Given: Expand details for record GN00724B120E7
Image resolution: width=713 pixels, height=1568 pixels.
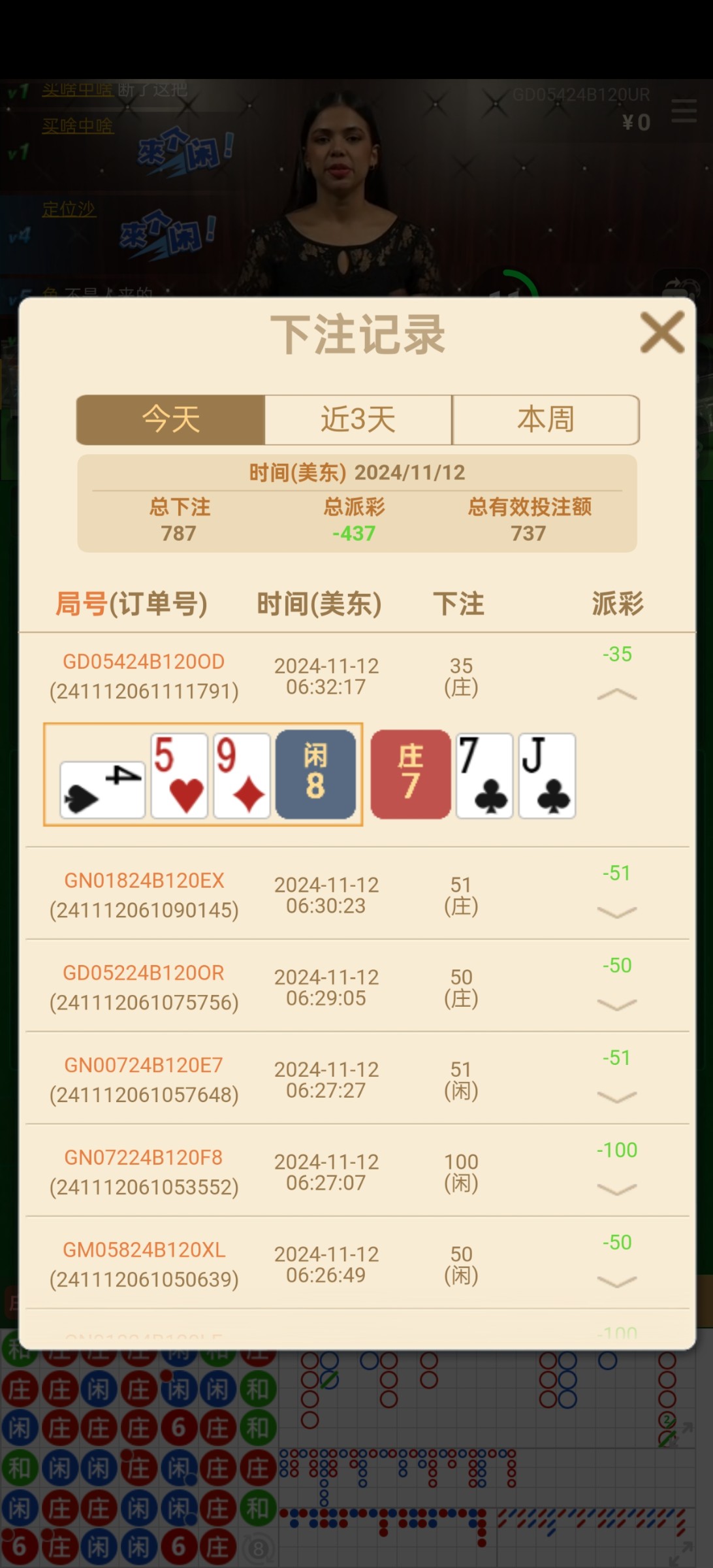Looking at the screenshot, I should click(x=616, y=1096).
